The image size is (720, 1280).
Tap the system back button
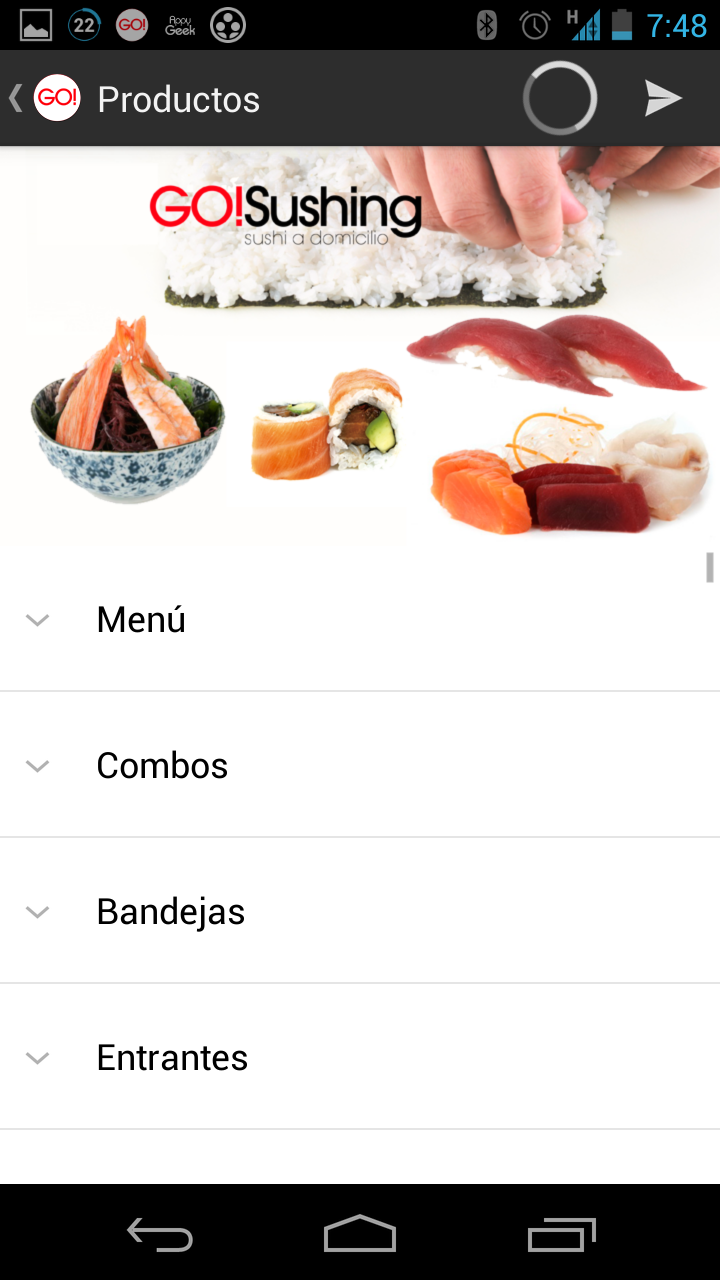(x=160, y=1235)
